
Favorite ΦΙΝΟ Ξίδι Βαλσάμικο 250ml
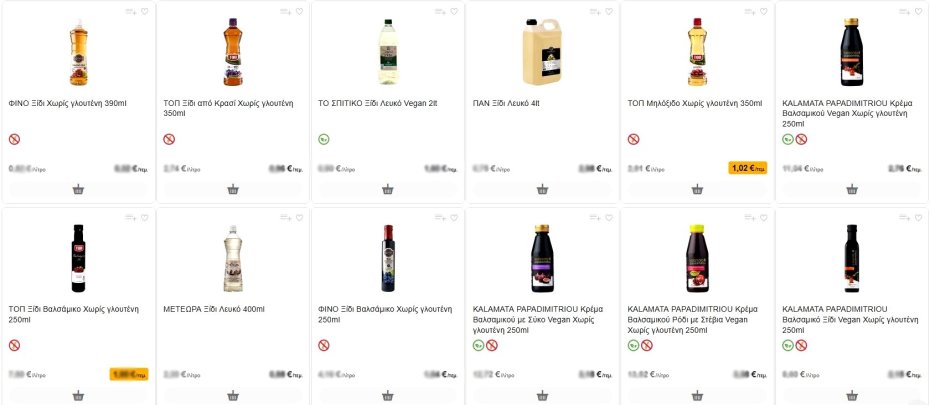click(x=454, y=217)
